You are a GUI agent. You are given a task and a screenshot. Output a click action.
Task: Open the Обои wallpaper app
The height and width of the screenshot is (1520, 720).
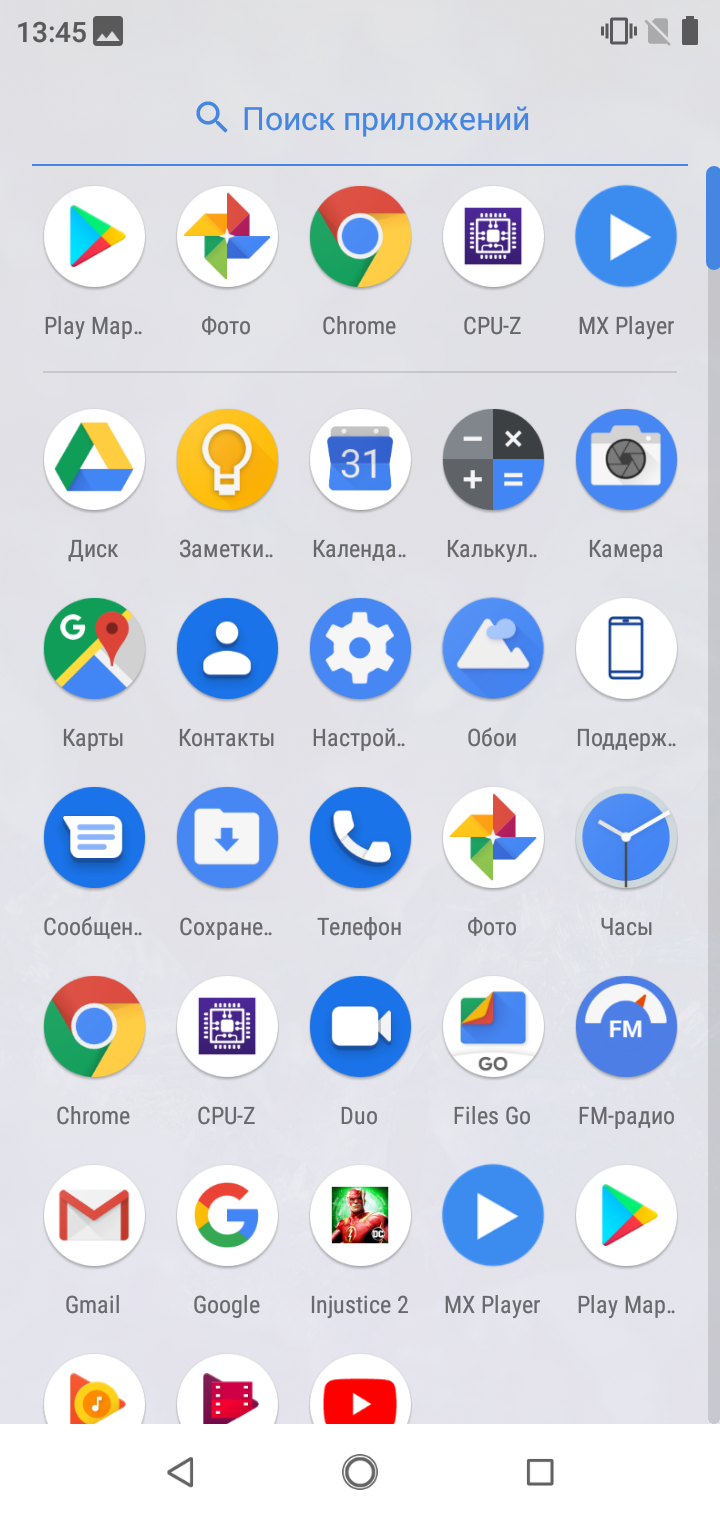pyautogui.click(x=493, y=649)
